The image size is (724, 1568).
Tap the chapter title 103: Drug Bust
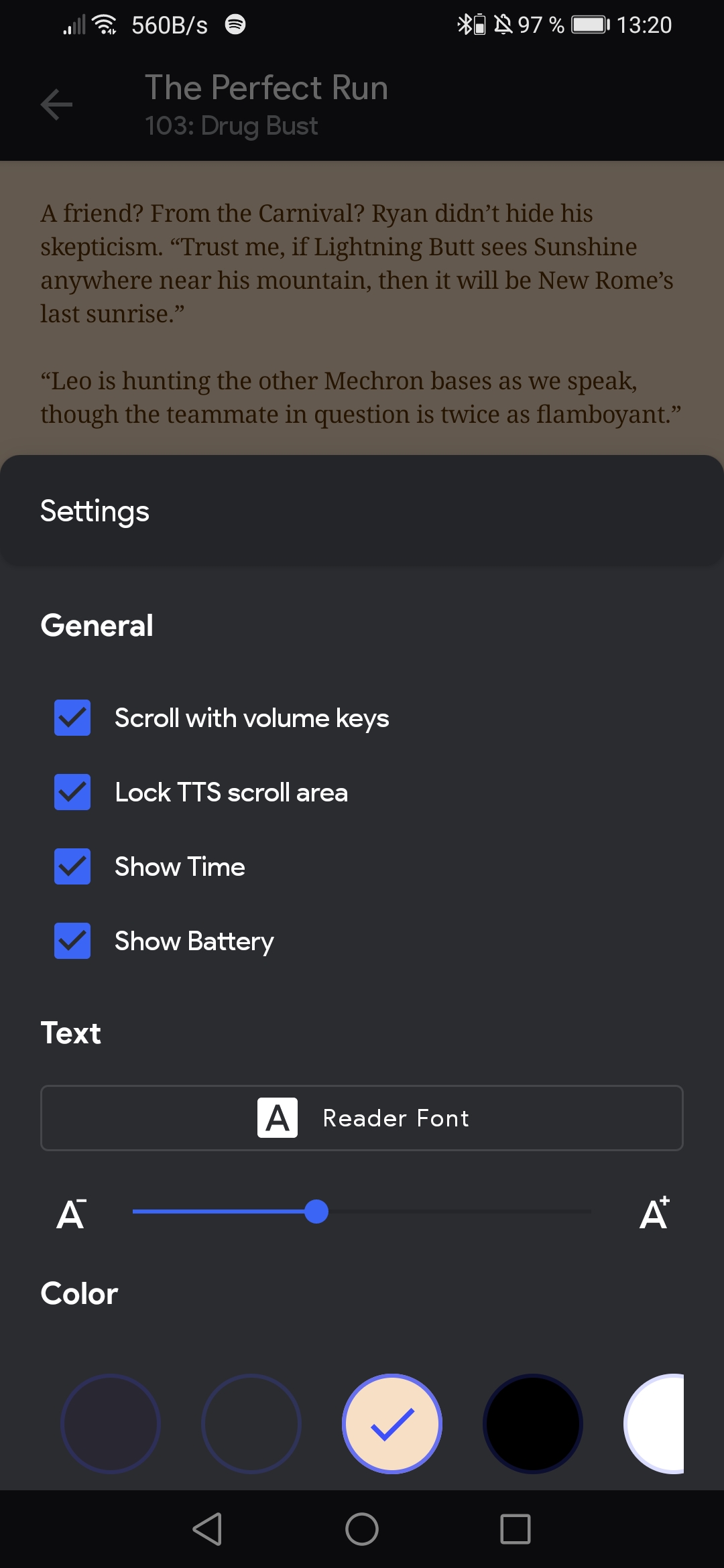231,126
